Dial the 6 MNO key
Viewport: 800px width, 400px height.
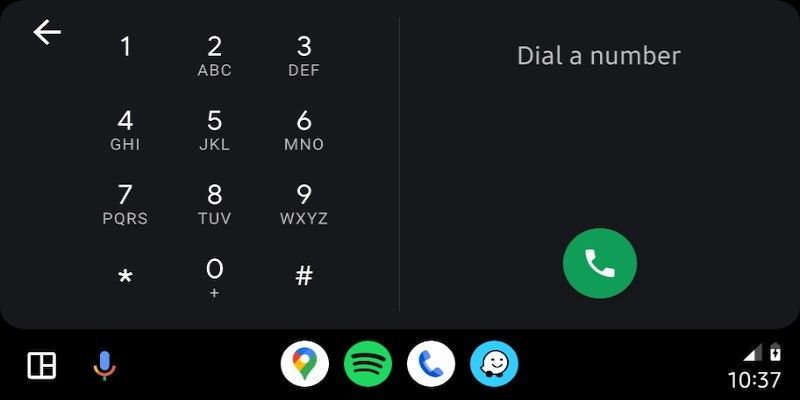[304, 130]
